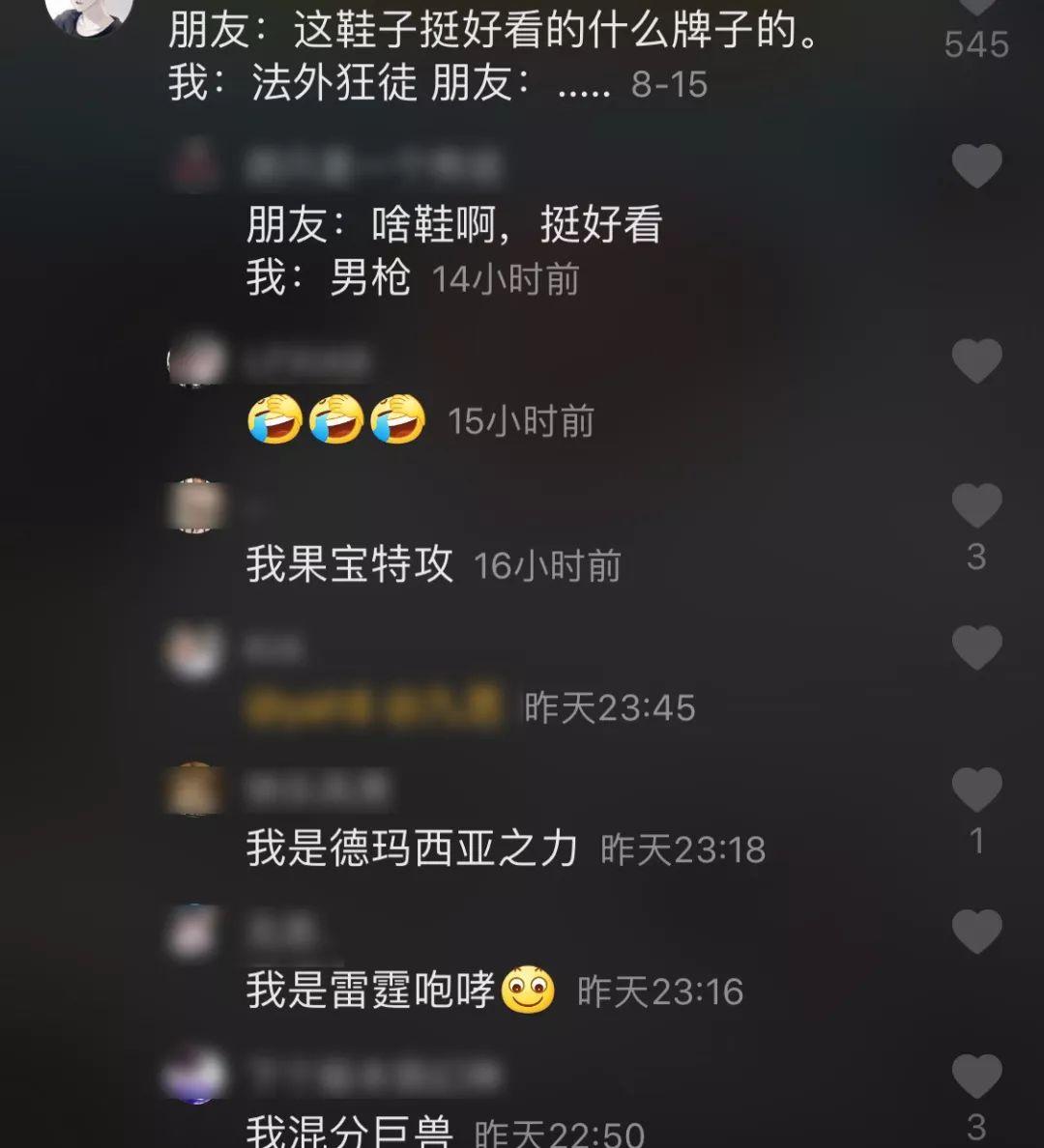Screen dimensions: 1044x1148
Task: Open avatar of the 我果宝特攻 commenter
Action: click(x=196, y=505)
